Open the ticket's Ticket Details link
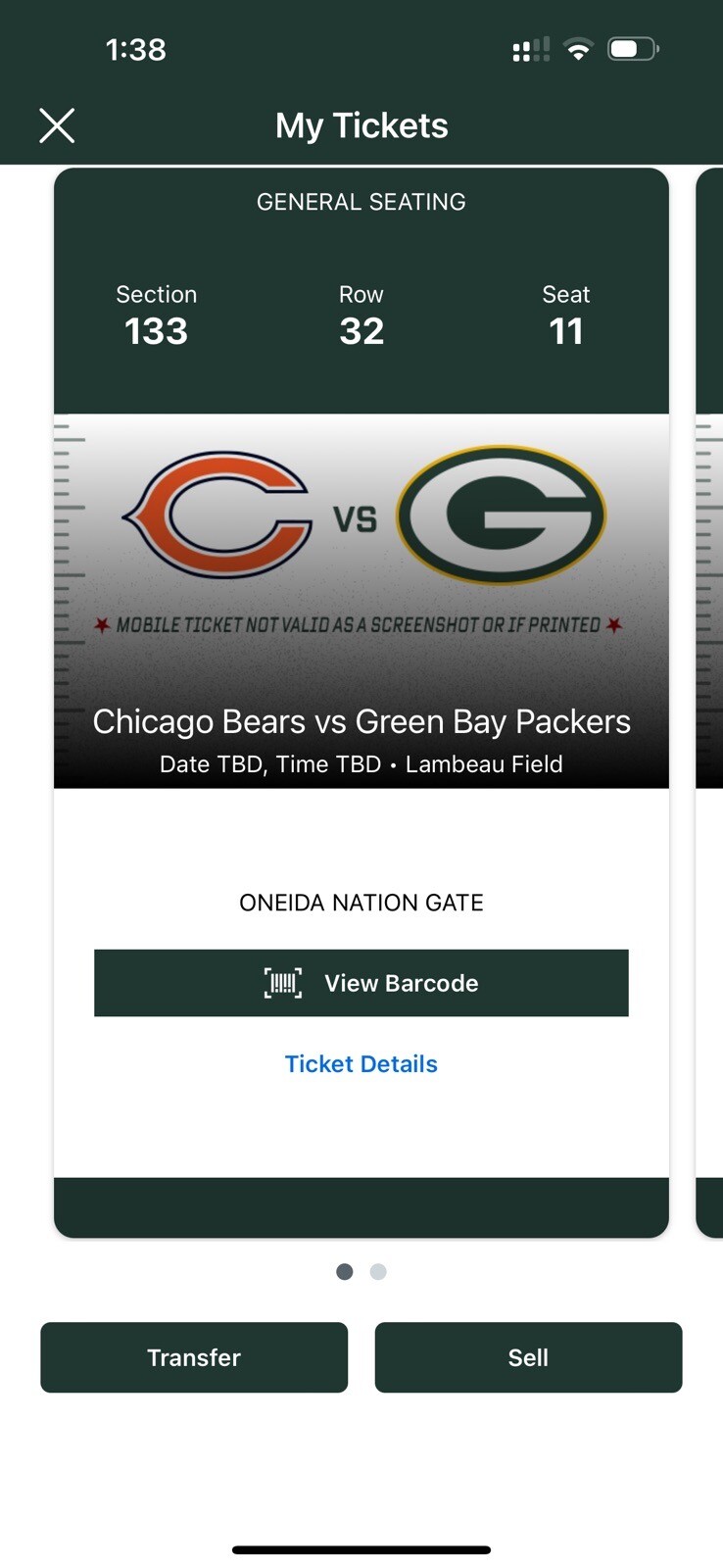723x1568 pixels. coord(361,1063)
